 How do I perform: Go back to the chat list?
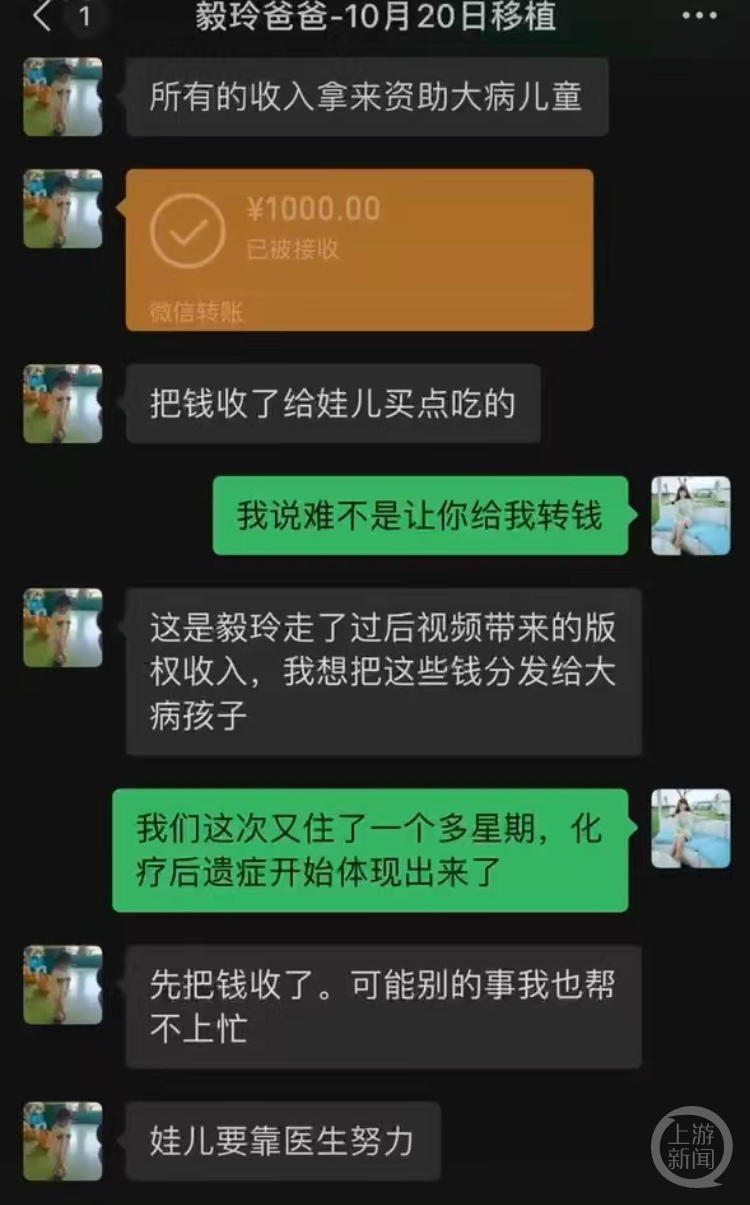coord(42,17)
